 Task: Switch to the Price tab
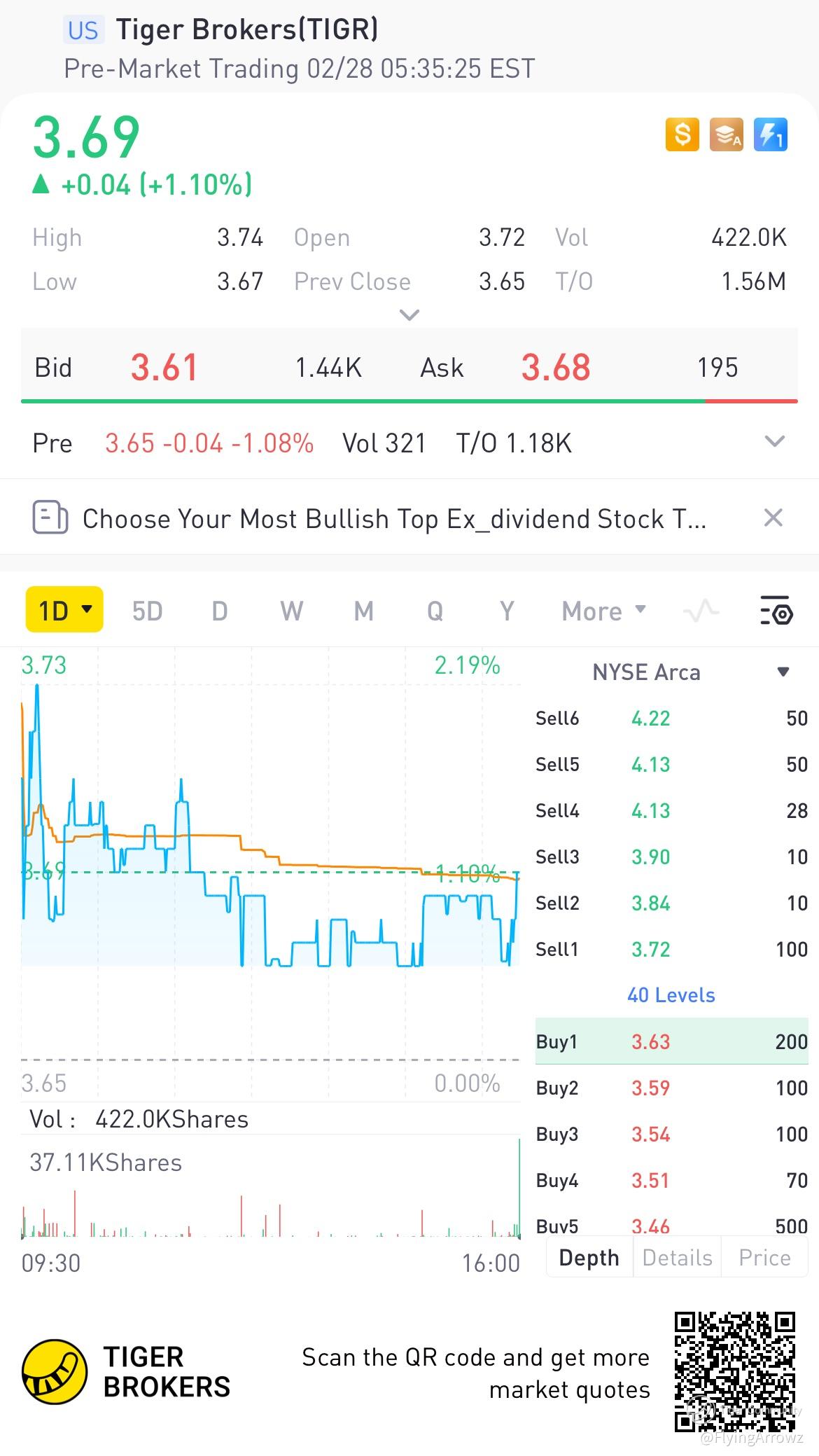click(x=764, y=1258)
